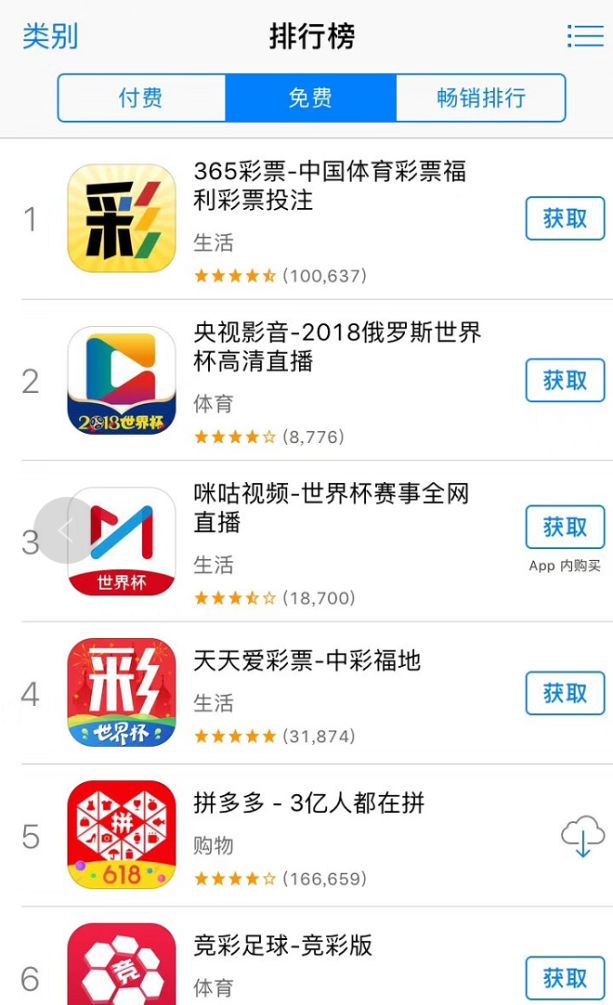Get the 365彩票 app
This screenshot has width=613, height=1005.
[565, 218]
